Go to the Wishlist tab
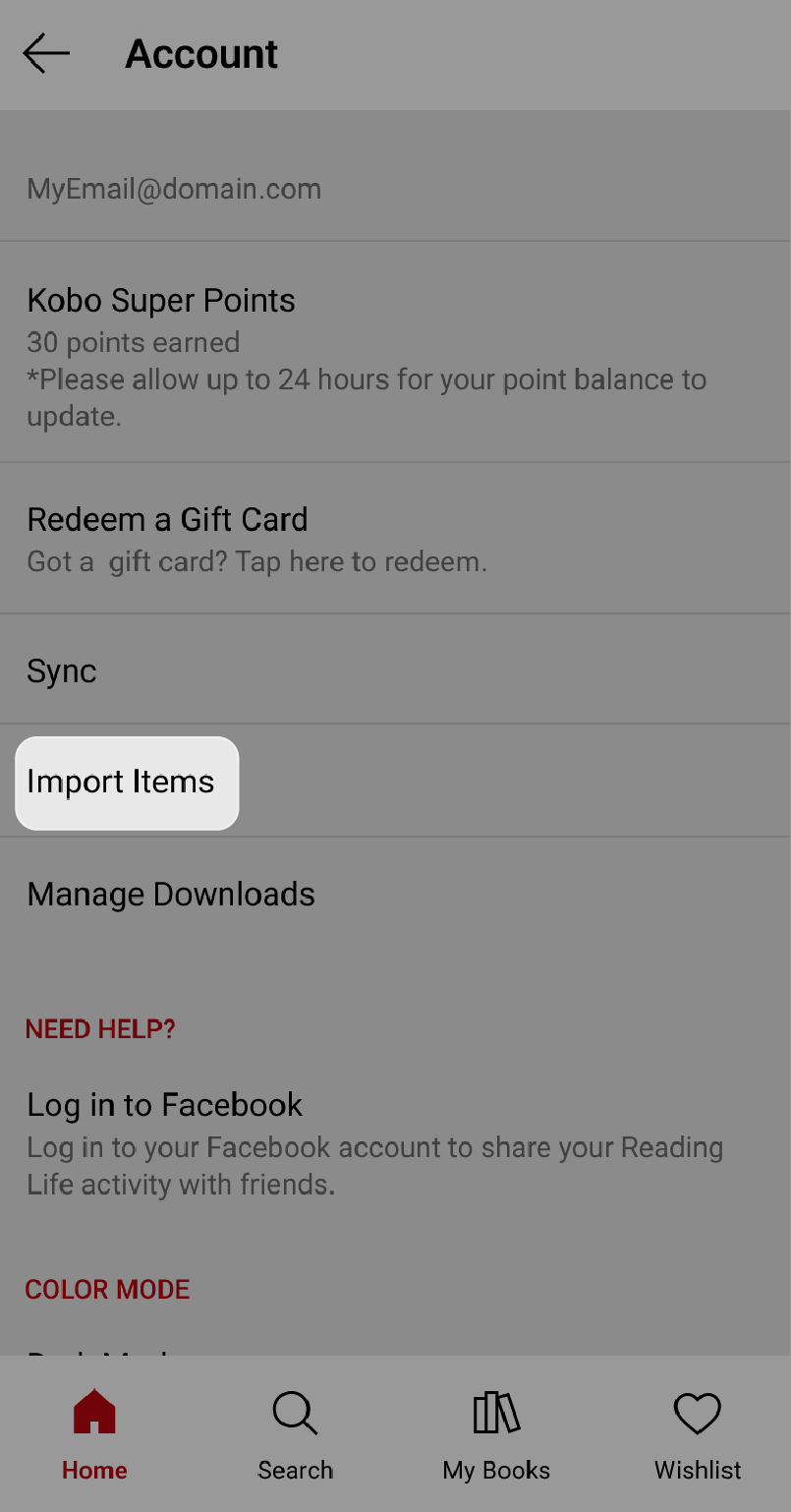This screenshot has height=1512, width=791. [x=698, y=1435]
